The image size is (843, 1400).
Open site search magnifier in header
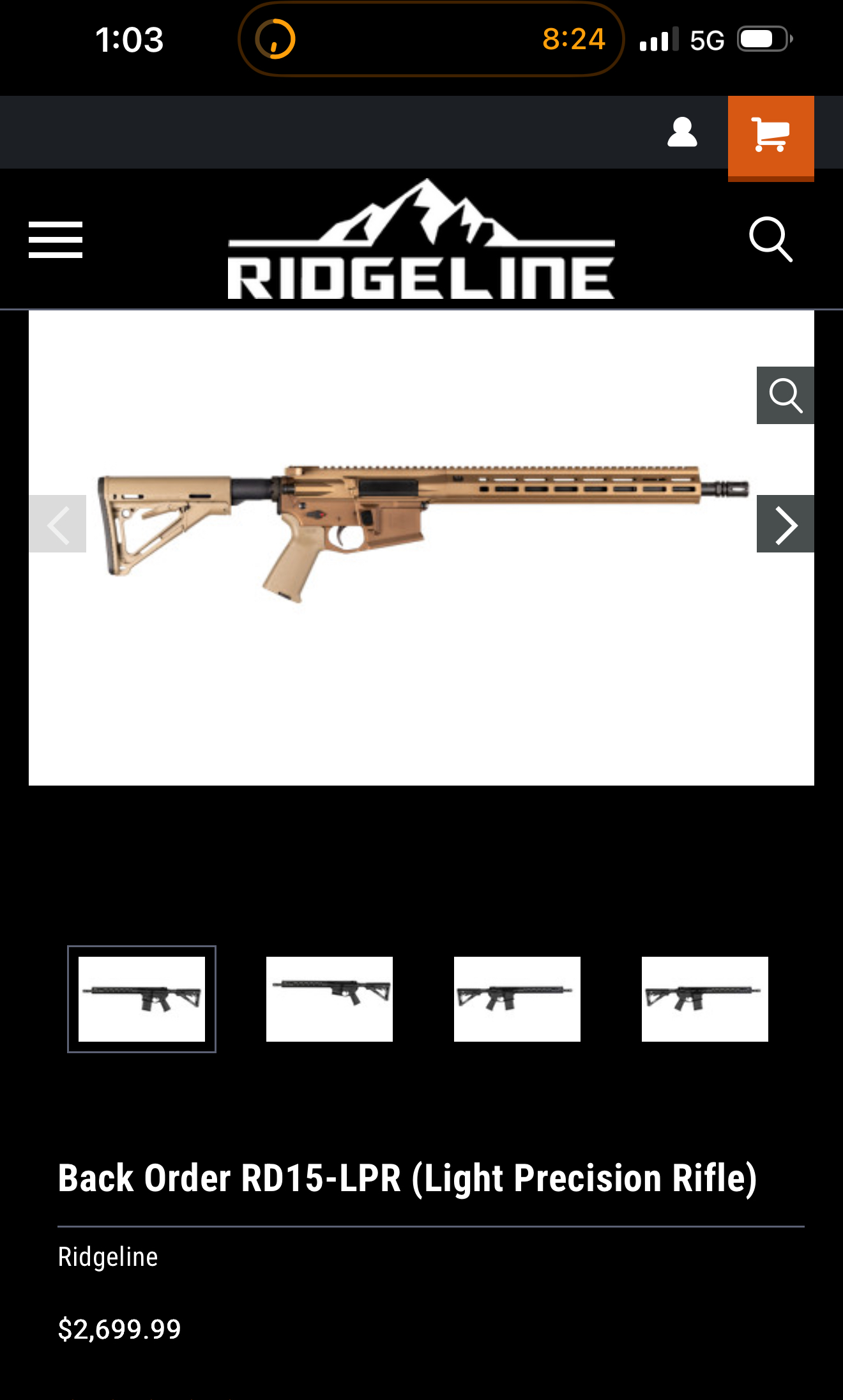[770, 240]
